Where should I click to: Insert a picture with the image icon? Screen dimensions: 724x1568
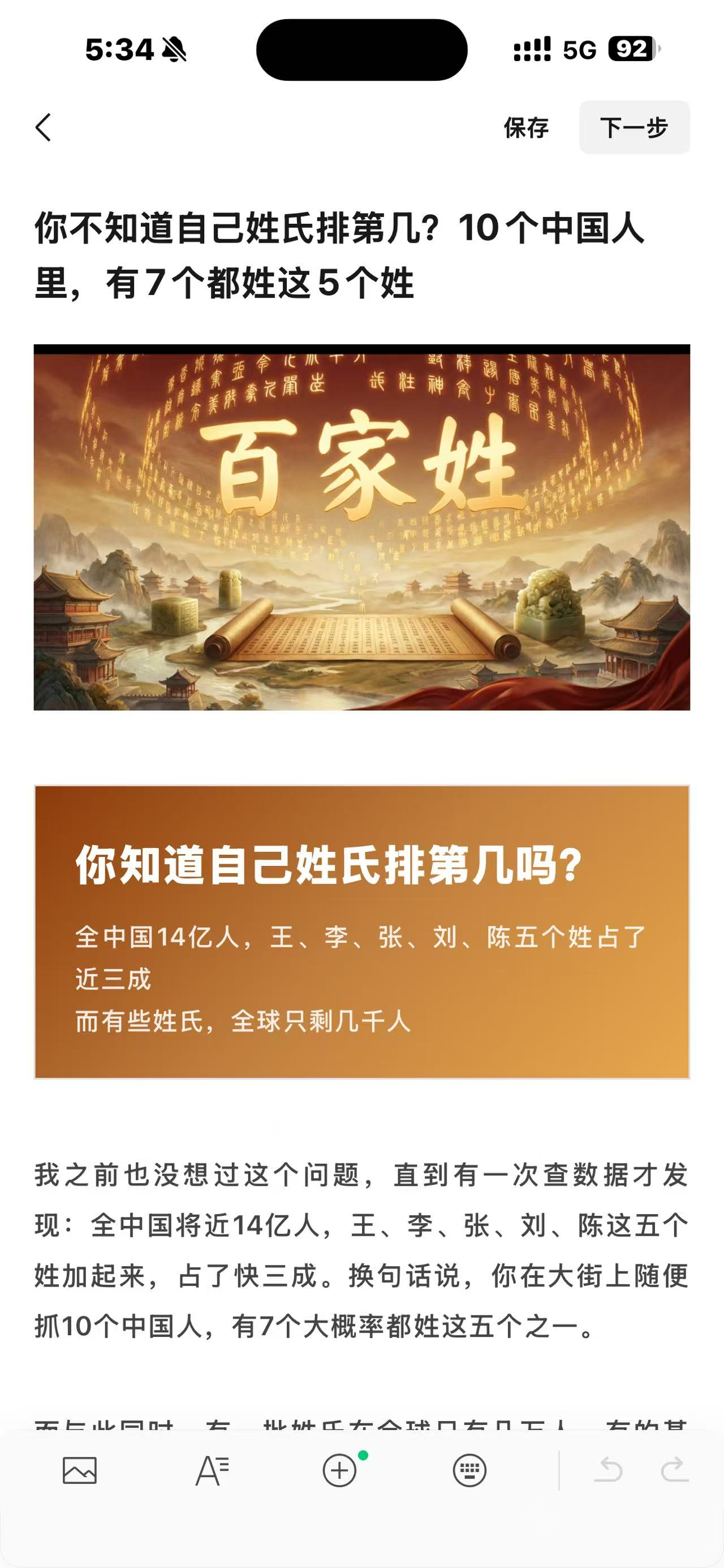coord(80,1471)
